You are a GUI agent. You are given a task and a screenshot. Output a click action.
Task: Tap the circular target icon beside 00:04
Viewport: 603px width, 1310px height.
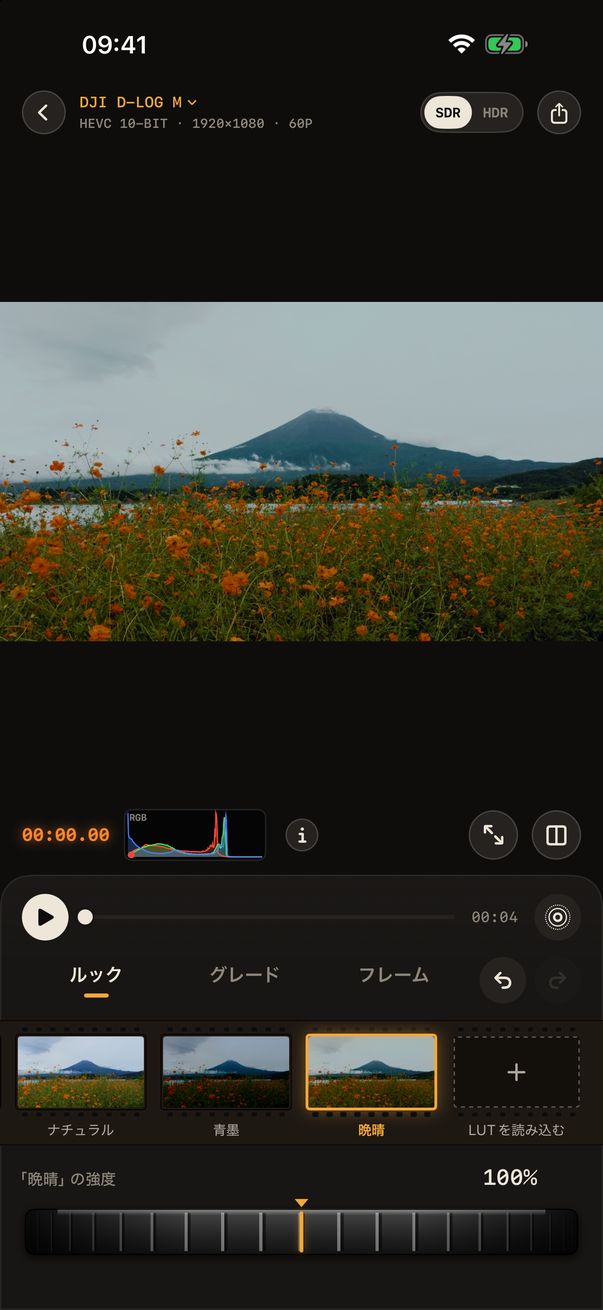pos(557,917)
